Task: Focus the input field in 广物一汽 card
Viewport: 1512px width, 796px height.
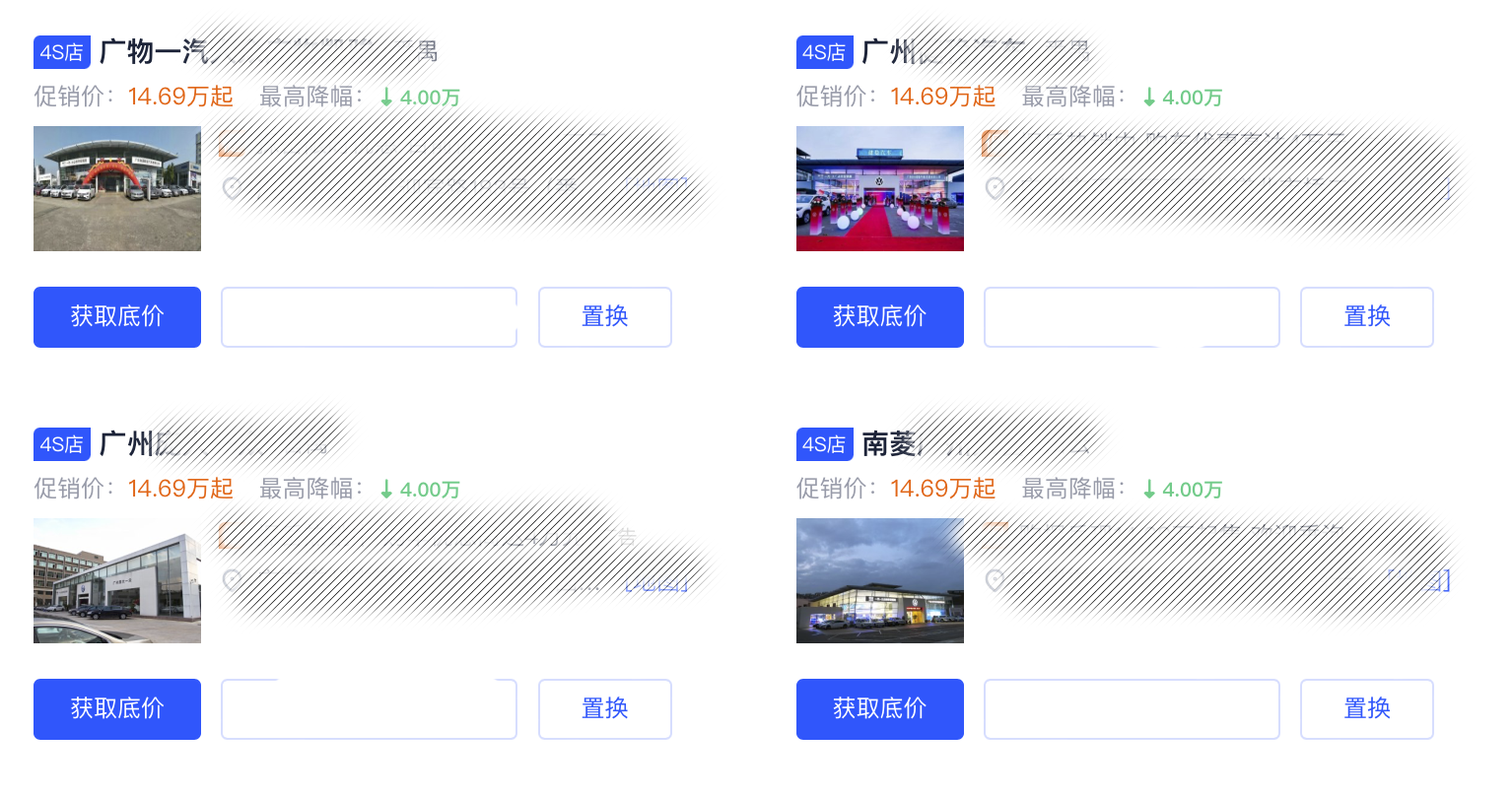Action: (369, 317)
